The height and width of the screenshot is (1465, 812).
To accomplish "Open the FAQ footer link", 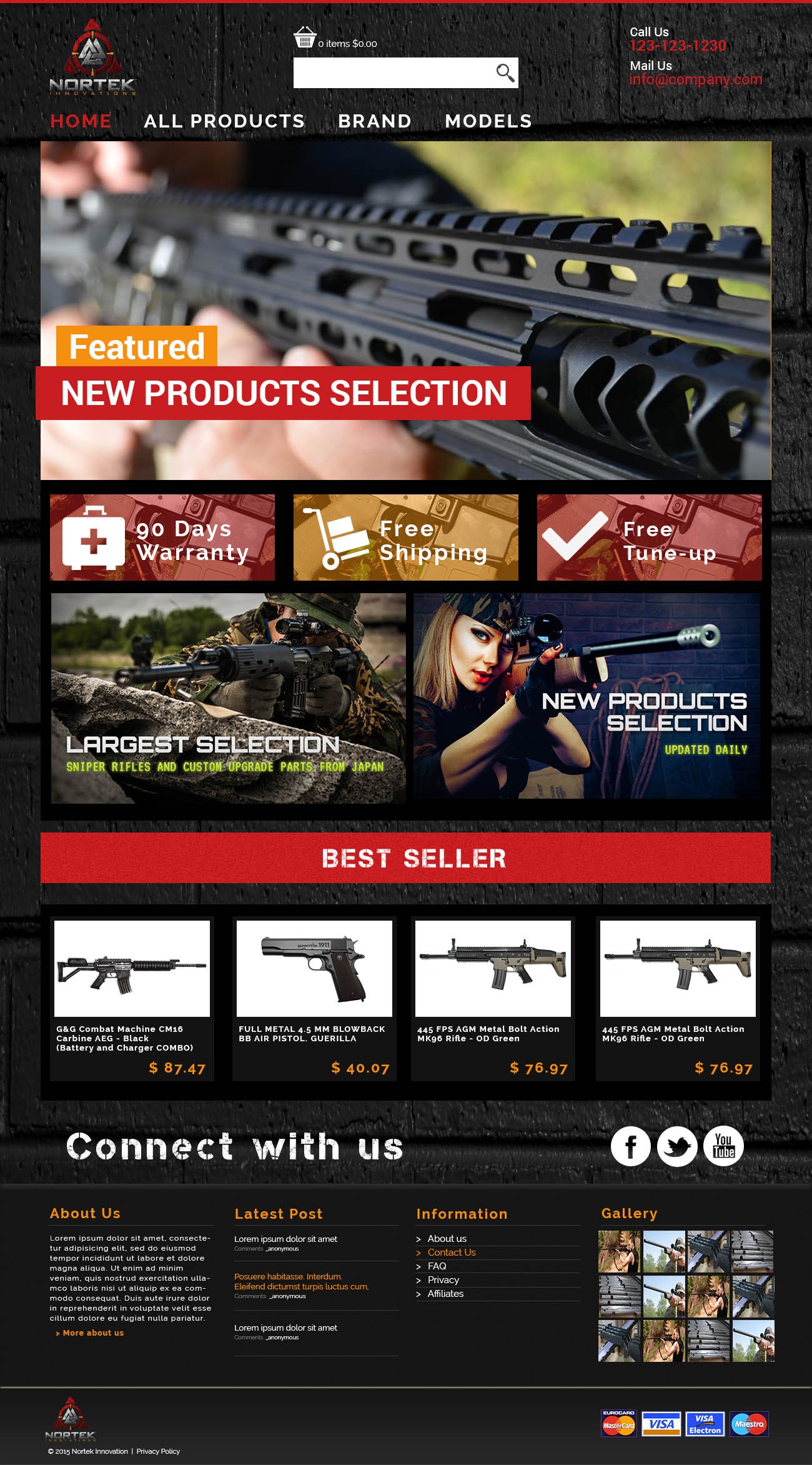I will [x=437, y=1266].
